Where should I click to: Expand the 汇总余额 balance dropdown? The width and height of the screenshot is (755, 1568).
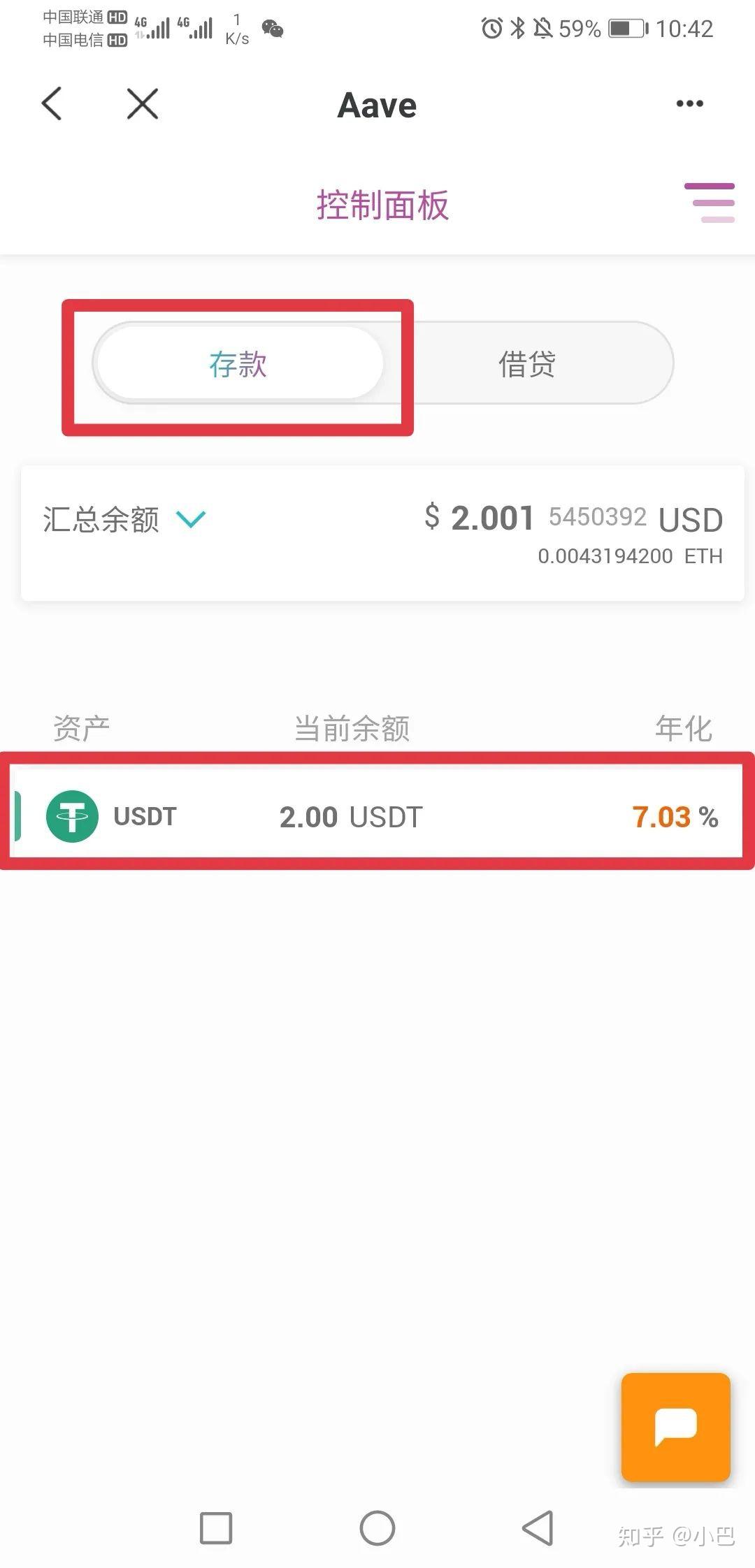tap(190, 518)
